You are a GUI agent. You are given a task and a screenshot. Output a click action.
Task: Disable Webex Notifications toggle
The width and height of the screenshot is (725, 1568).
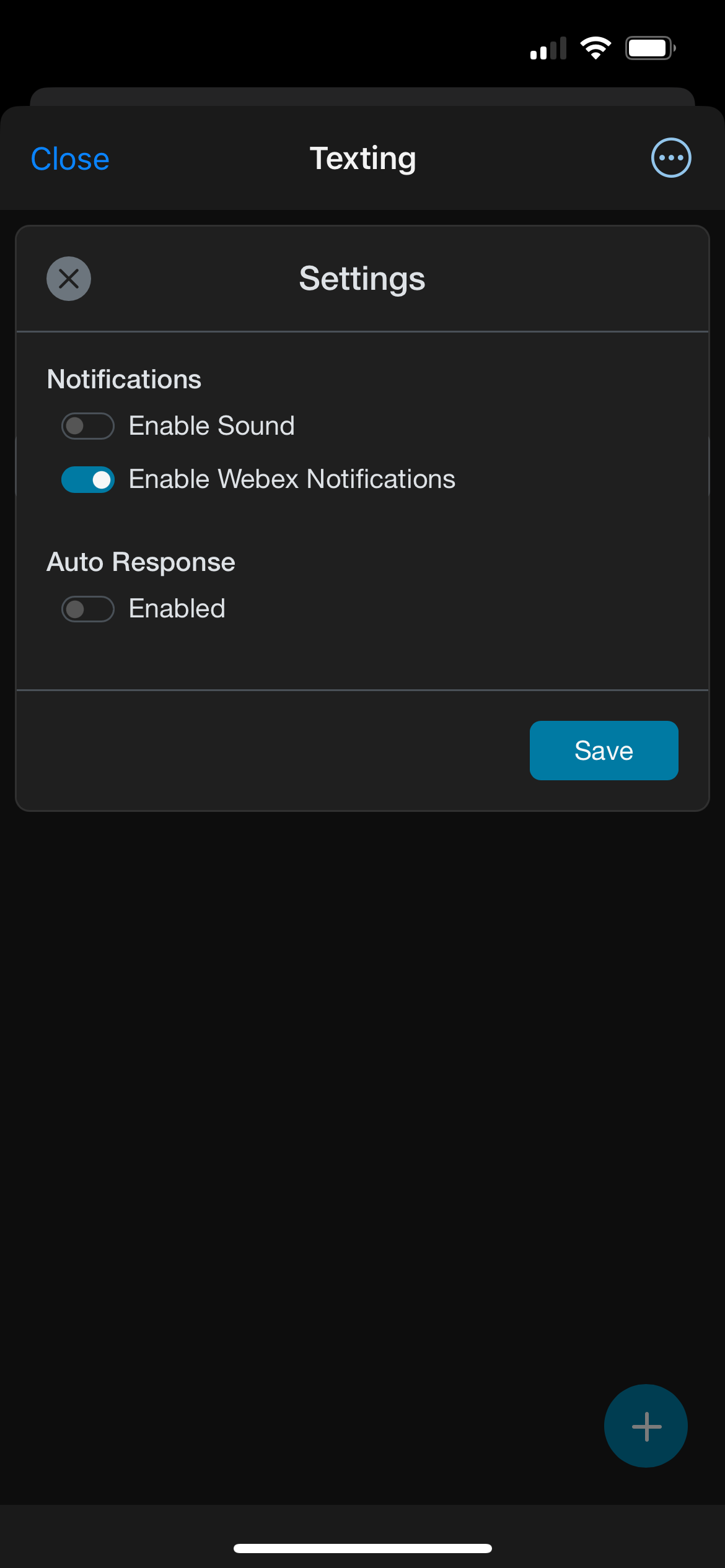point(88,479)
